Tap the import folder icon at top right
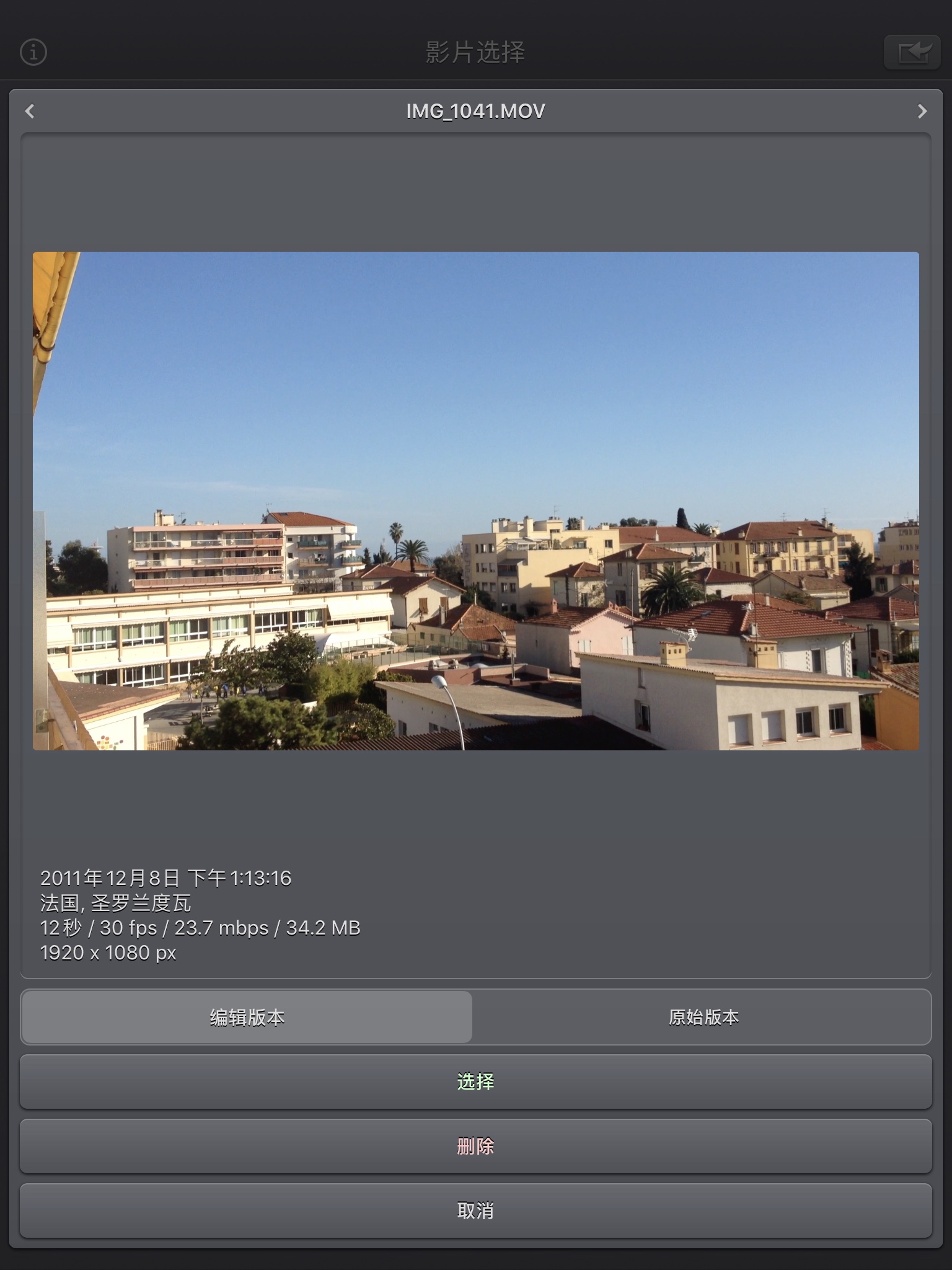The width and height of the screenshot is (952, 1270). (912, 52)
